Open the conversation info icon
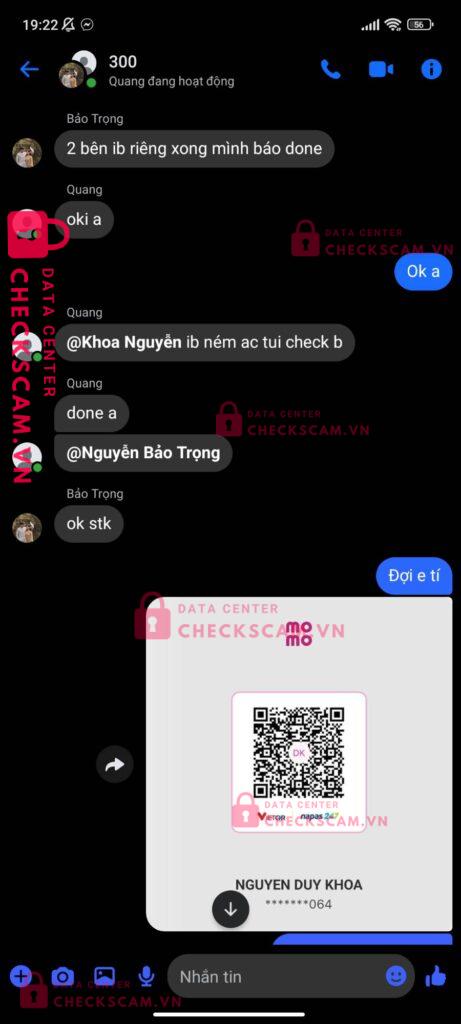The width and height of the screenshot is (461, 1024). (432, 69)
